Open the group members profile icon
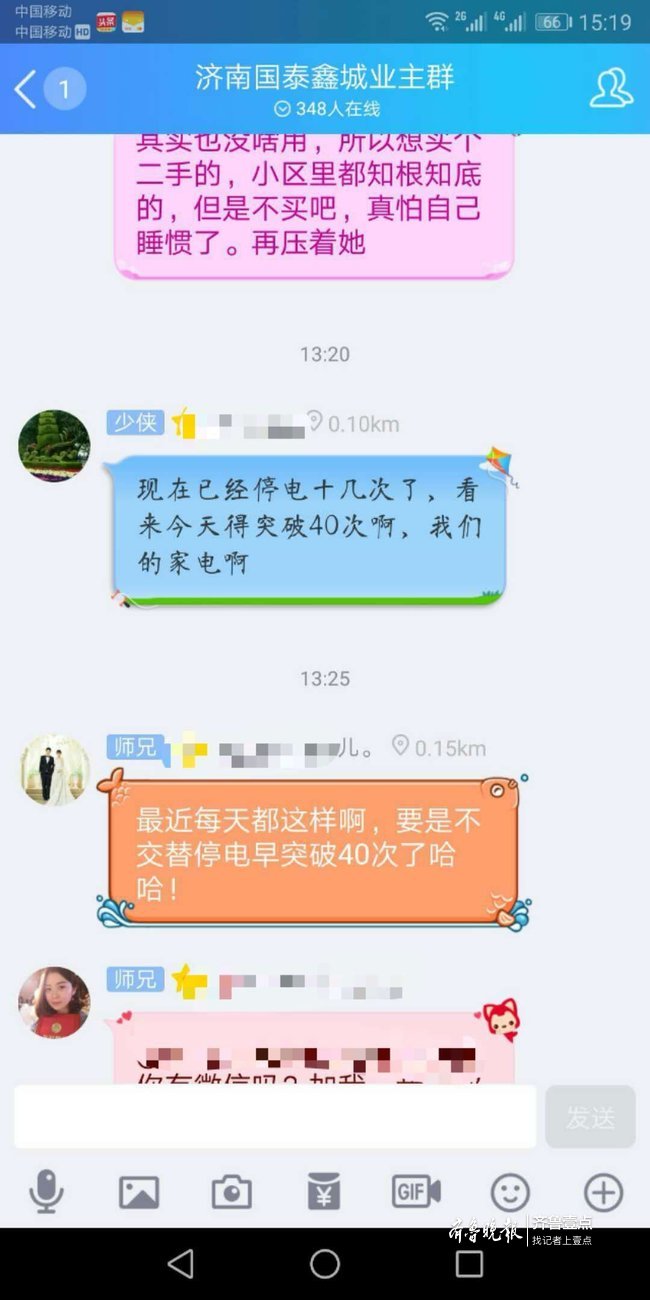Viewport: 650px width, 1300px height. tap(610, 89)
